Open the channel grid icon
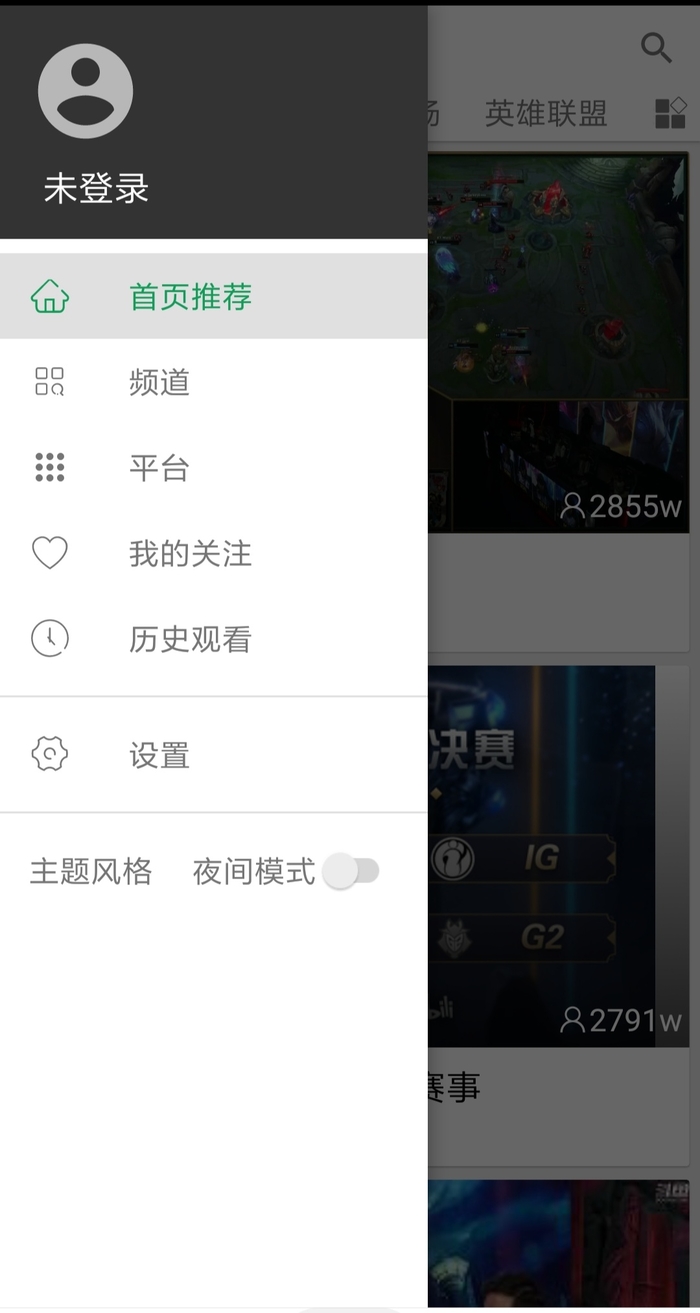 coord(670,113)
